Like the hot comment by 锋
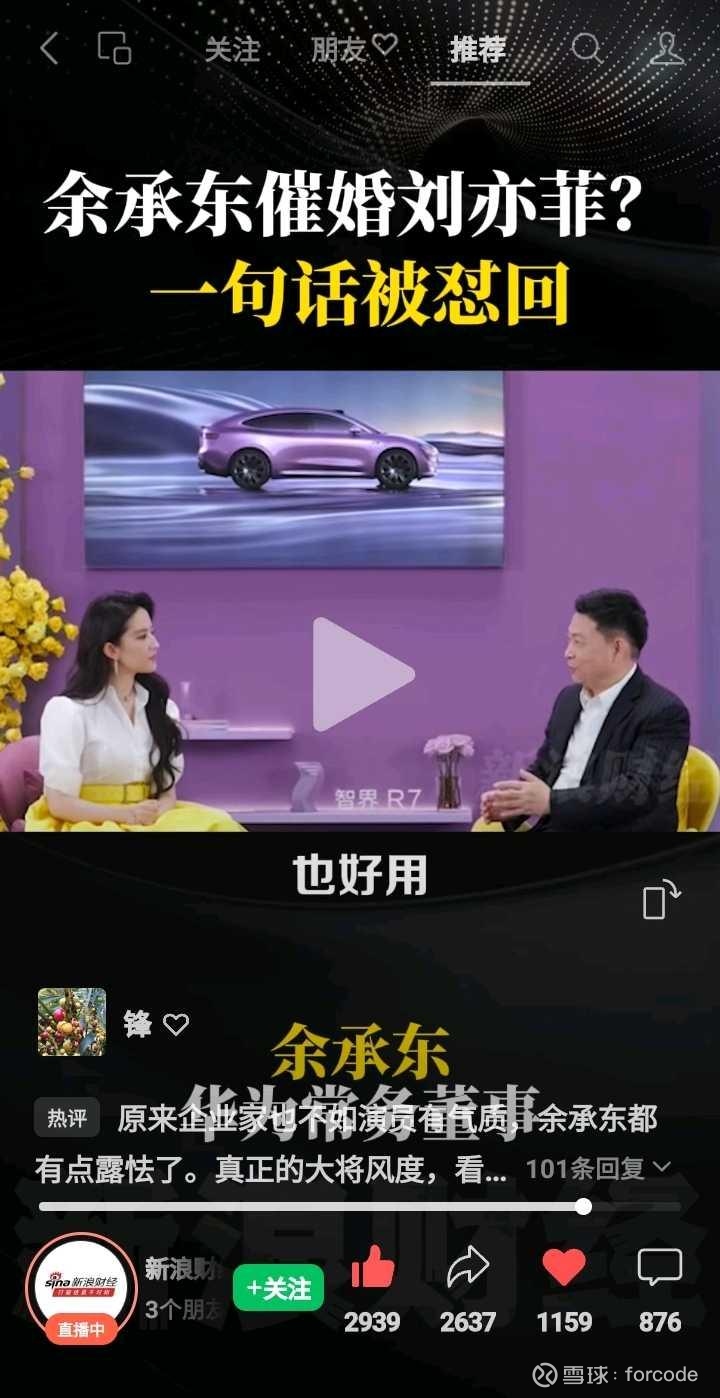Screen dimensions: 720x1398 pos(176,1024)
